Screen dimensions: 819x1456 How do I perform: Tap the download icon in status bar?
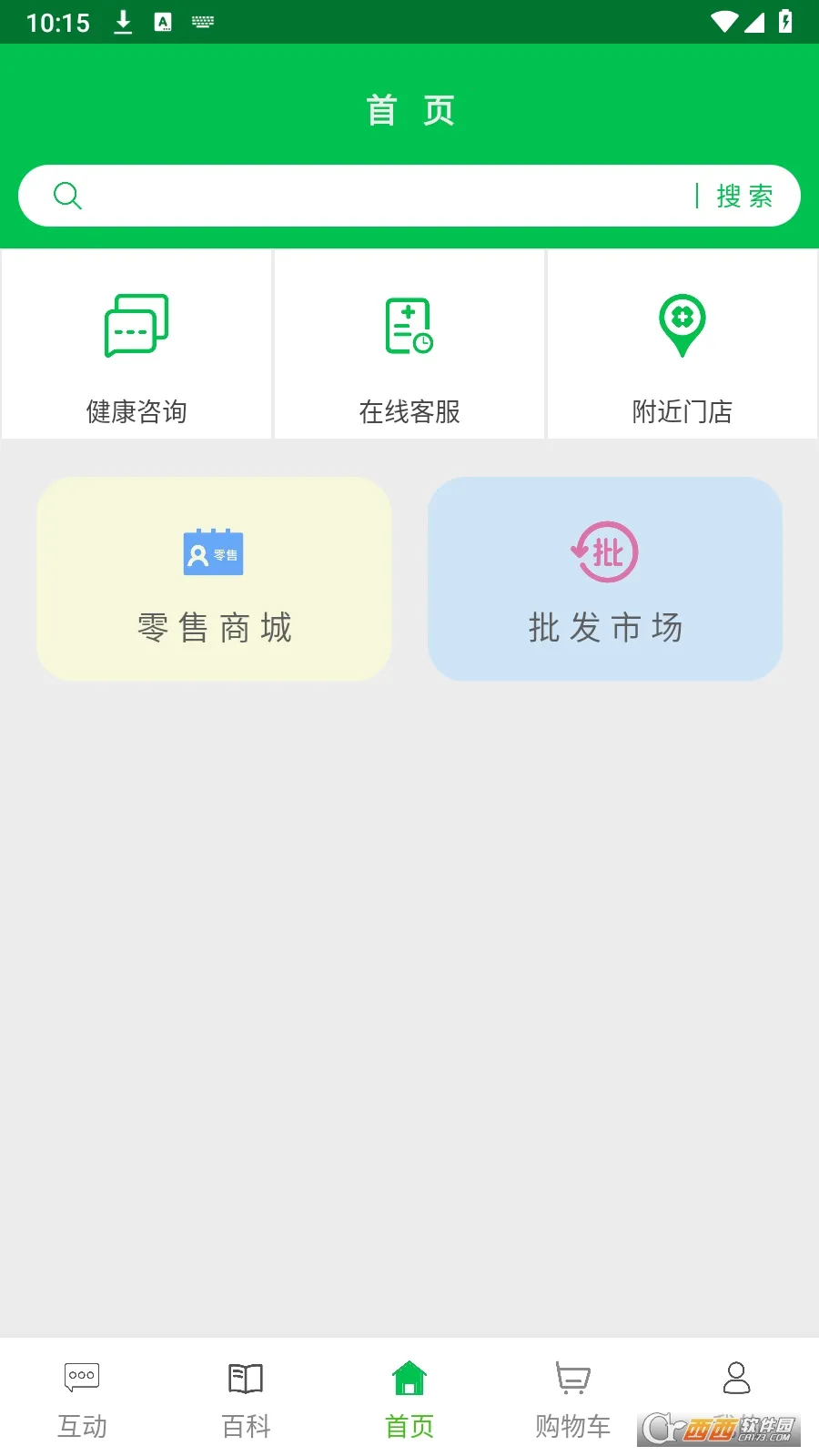coord(121,22)
